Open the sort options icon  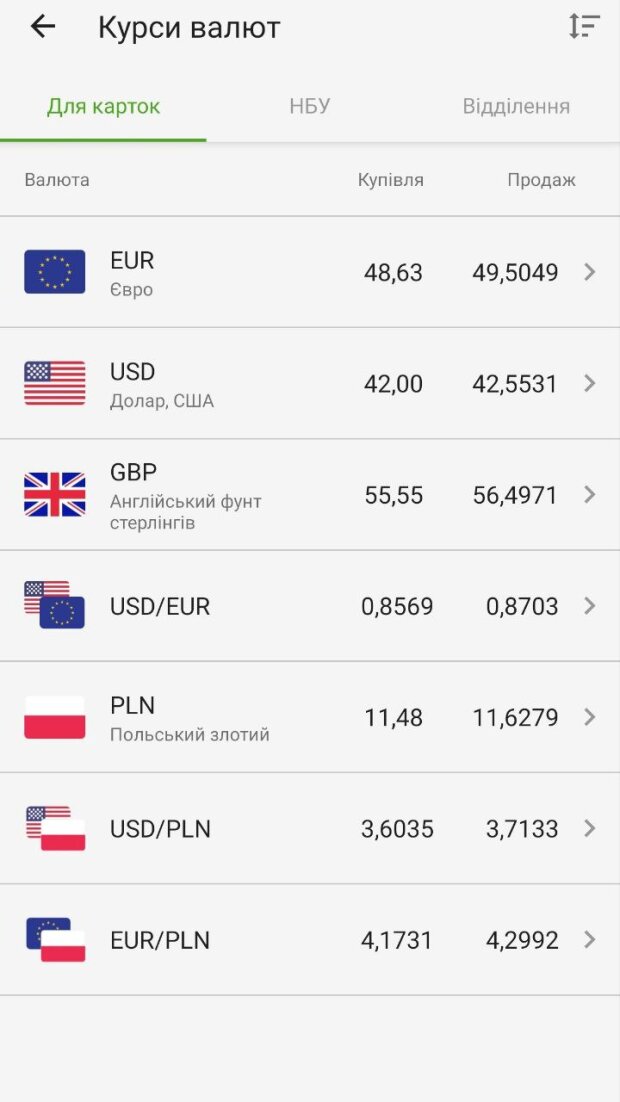[584, 27]
